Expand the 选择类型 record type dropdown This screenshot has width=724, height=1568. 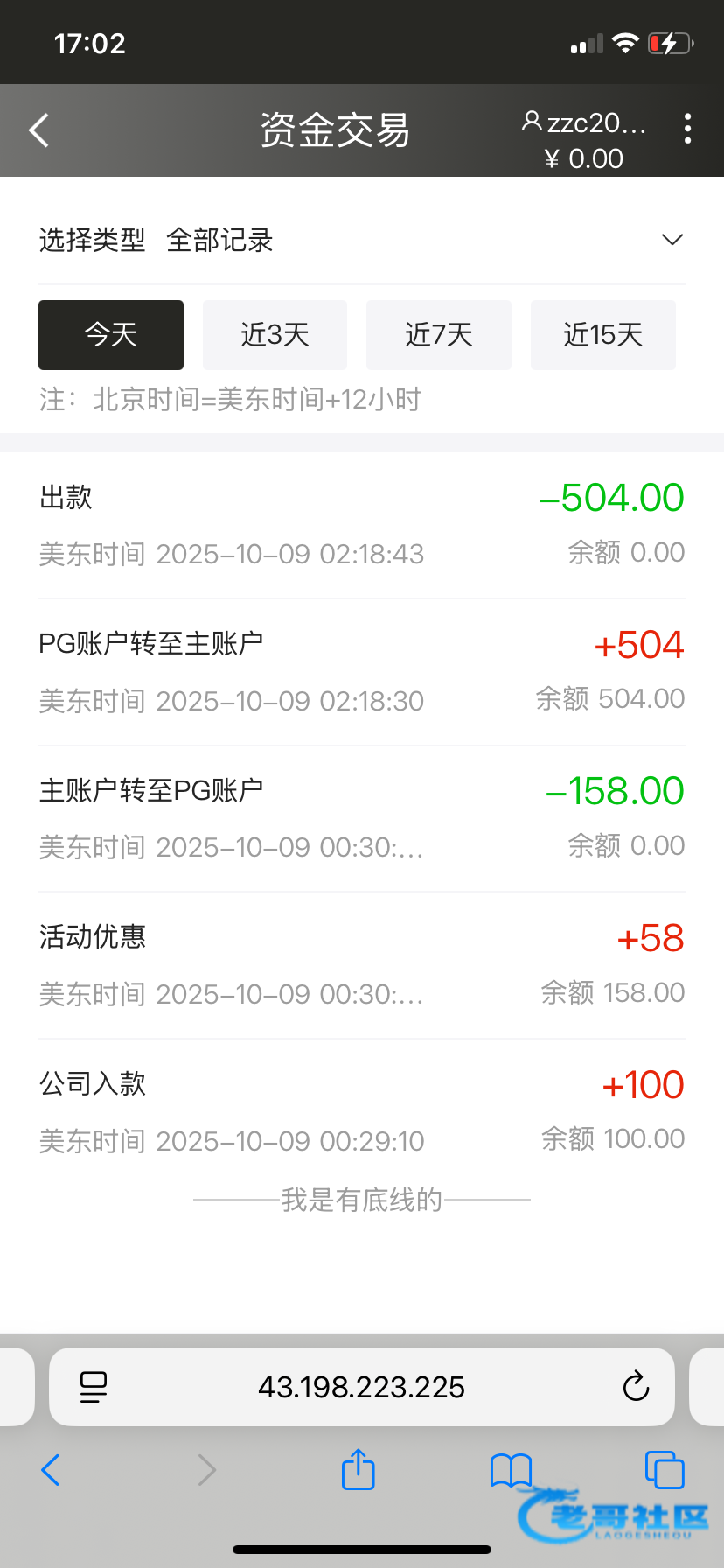pos(672,240)
